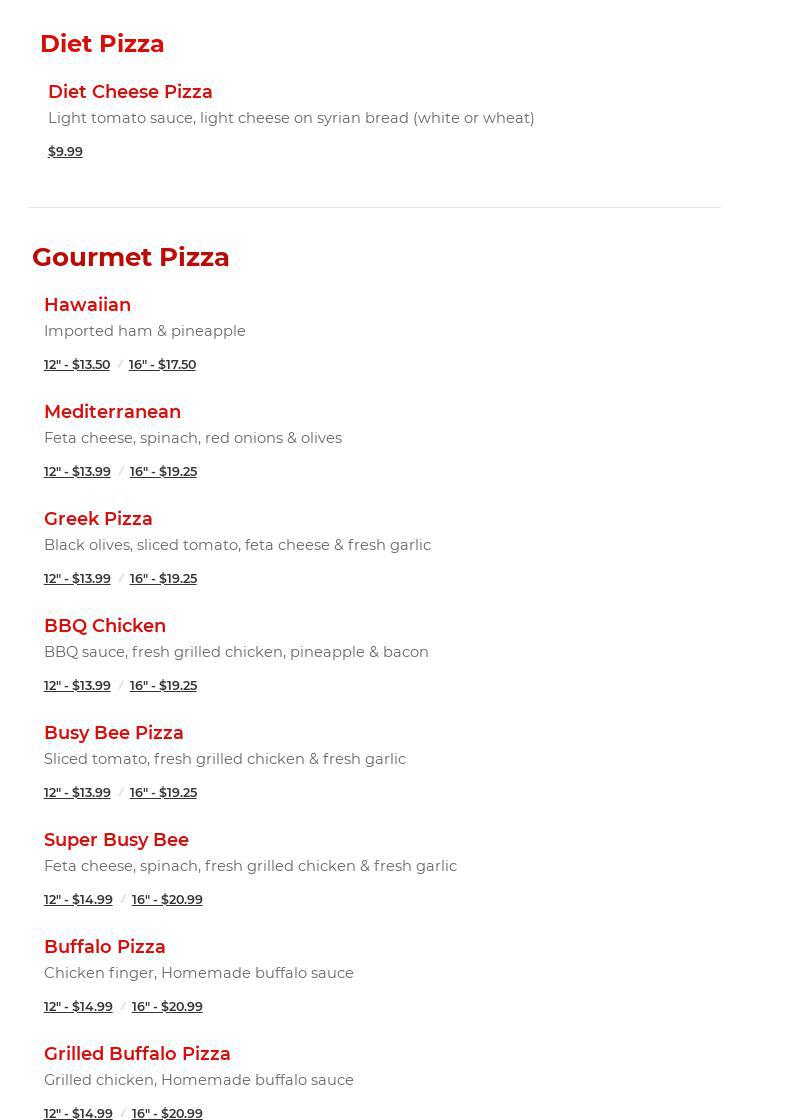Choose the 12" Buffalo Pizza for $14.99
The height and width of the screenshot is (1120, 785).
pos(78,1007)
